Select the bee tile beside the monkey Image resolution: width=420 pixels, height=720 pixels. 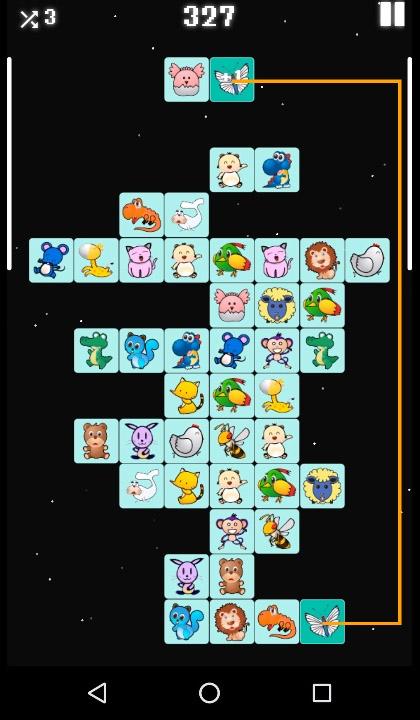point(277,531)
